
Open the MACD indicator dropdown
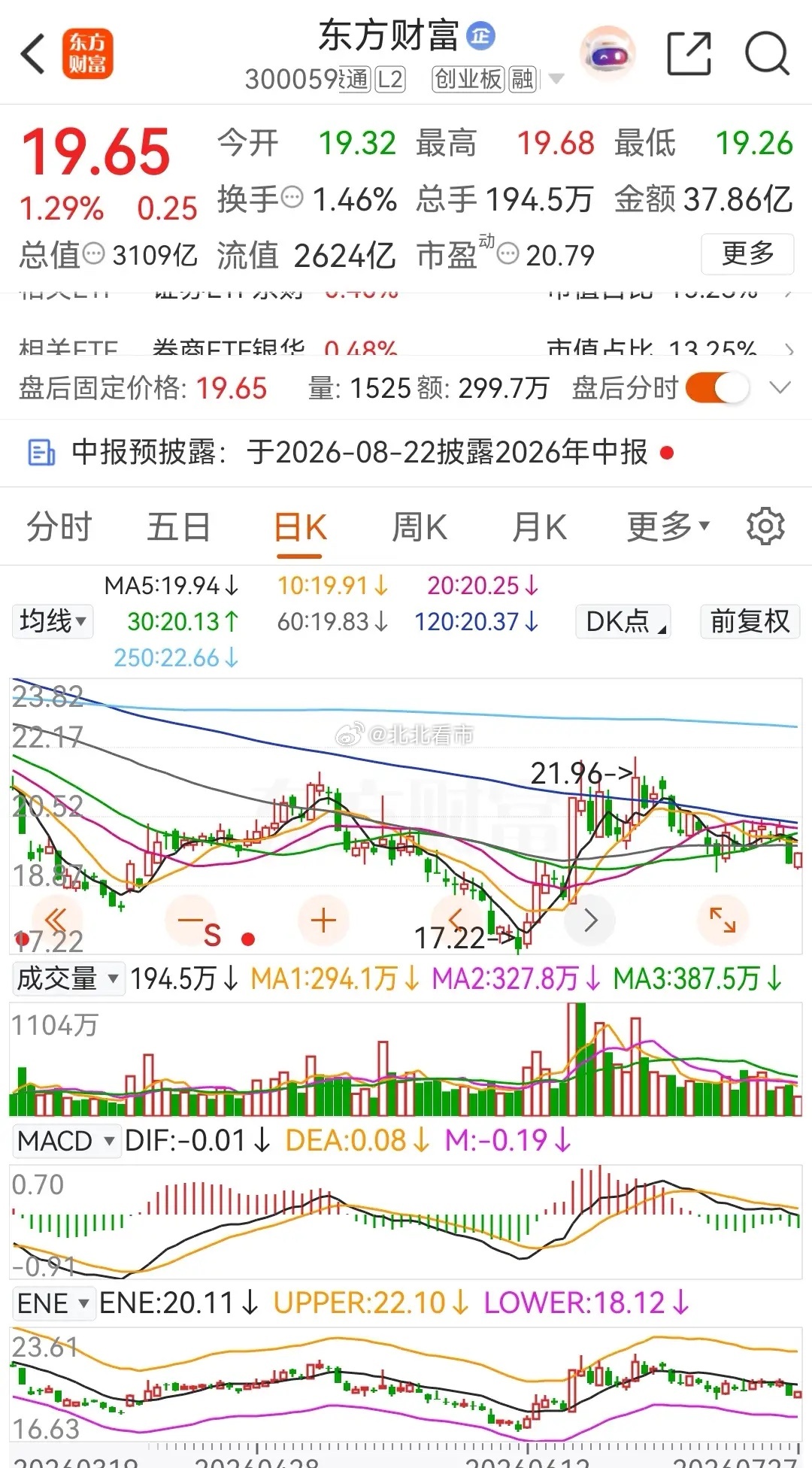click(66, 1141)
